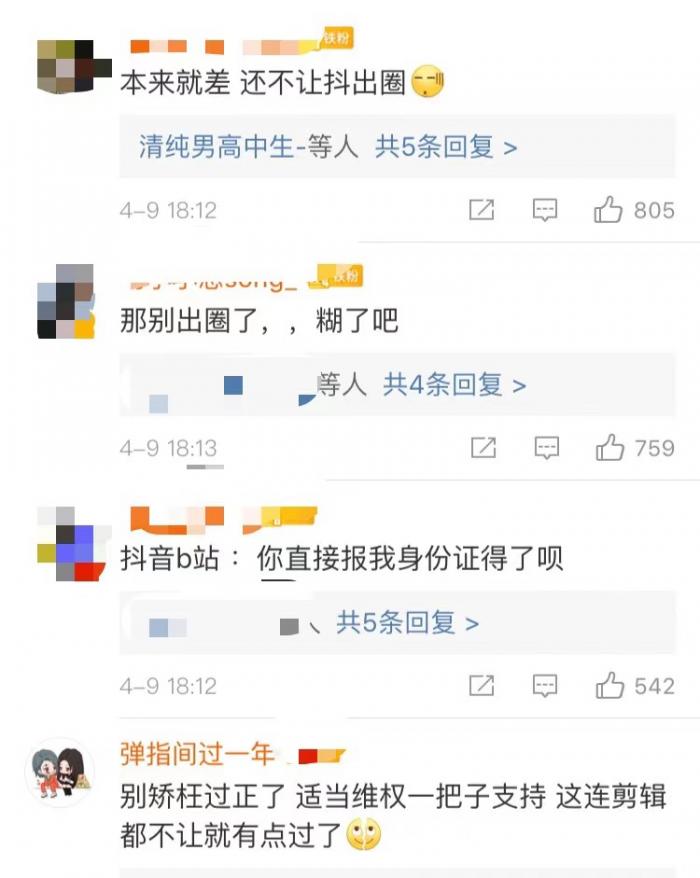Reply to the comment 本来就差 还不让抖出圈
Image resolution: width=700 pixels, height=878 pixels.
click(x=544, y=210)
